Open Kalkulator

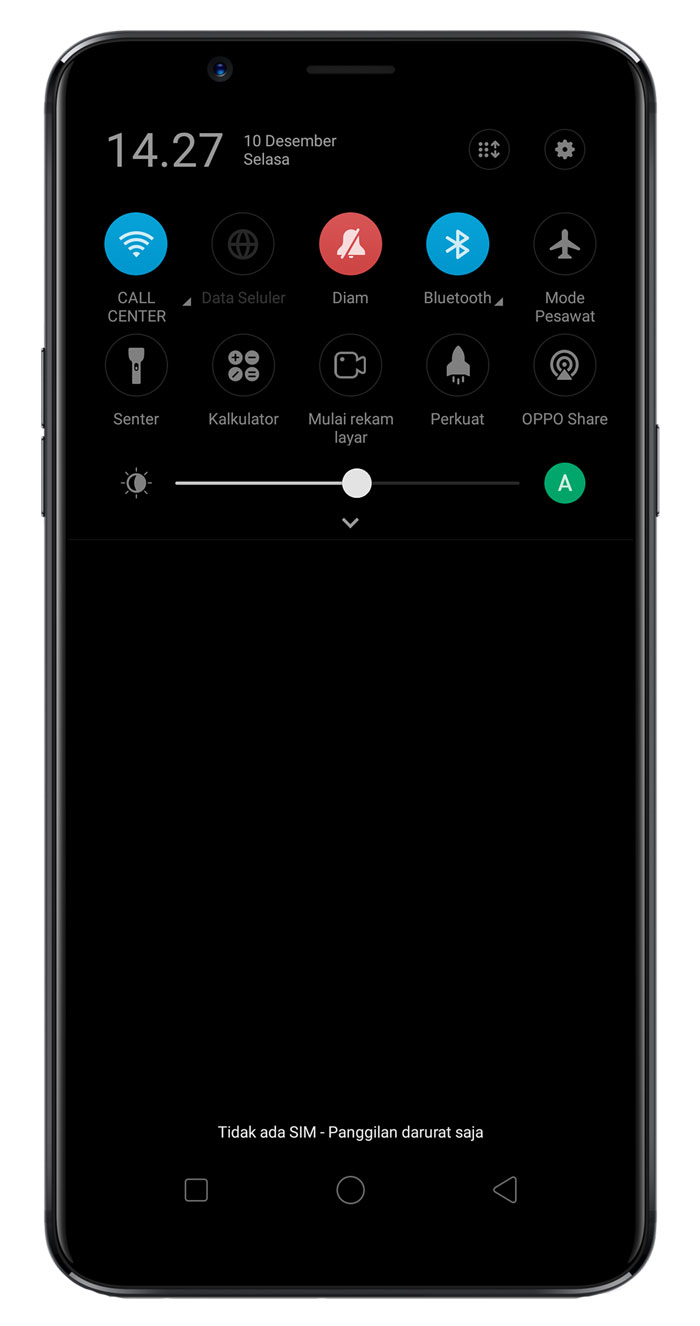[x=243, y=365]
